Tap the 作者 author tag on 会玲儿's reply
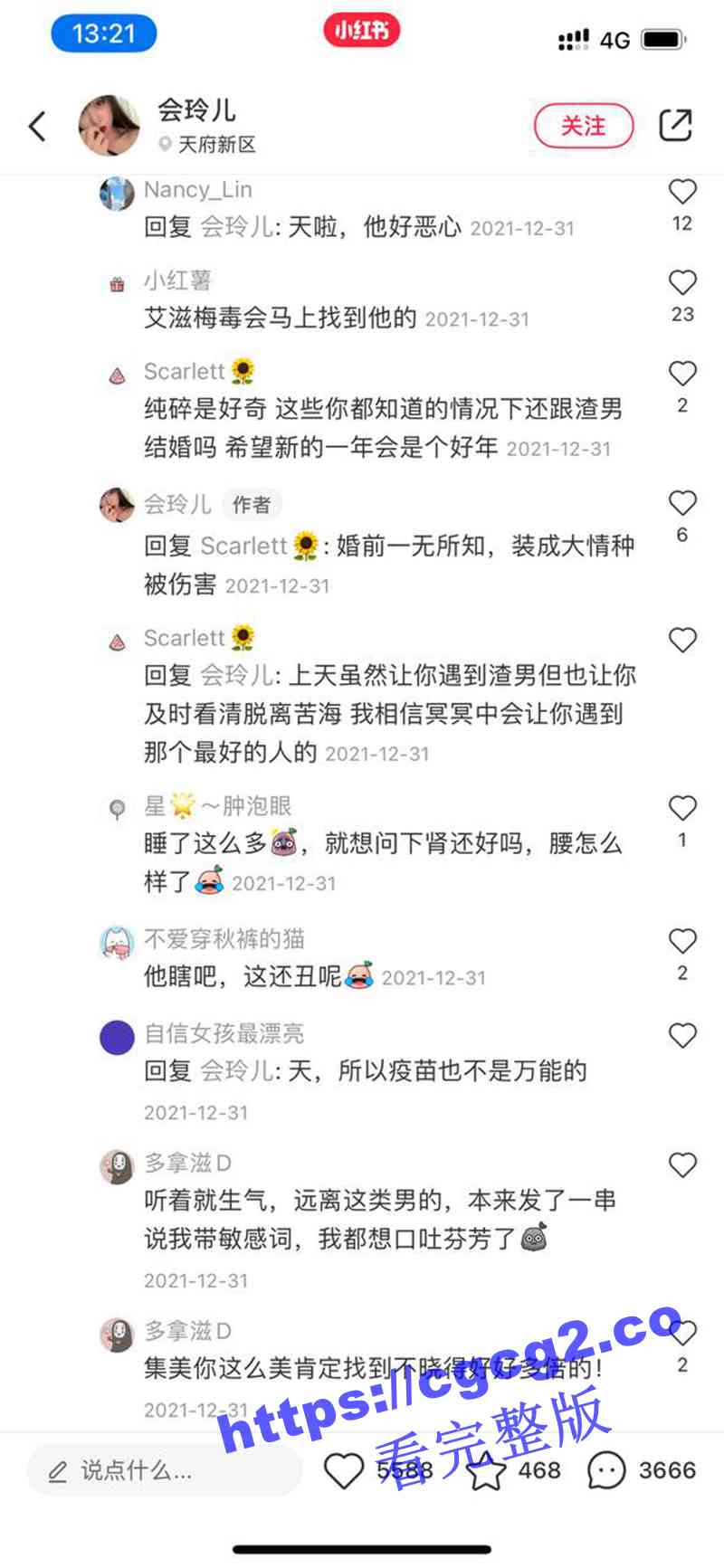The image size is (724, 1568). (252, 506)
